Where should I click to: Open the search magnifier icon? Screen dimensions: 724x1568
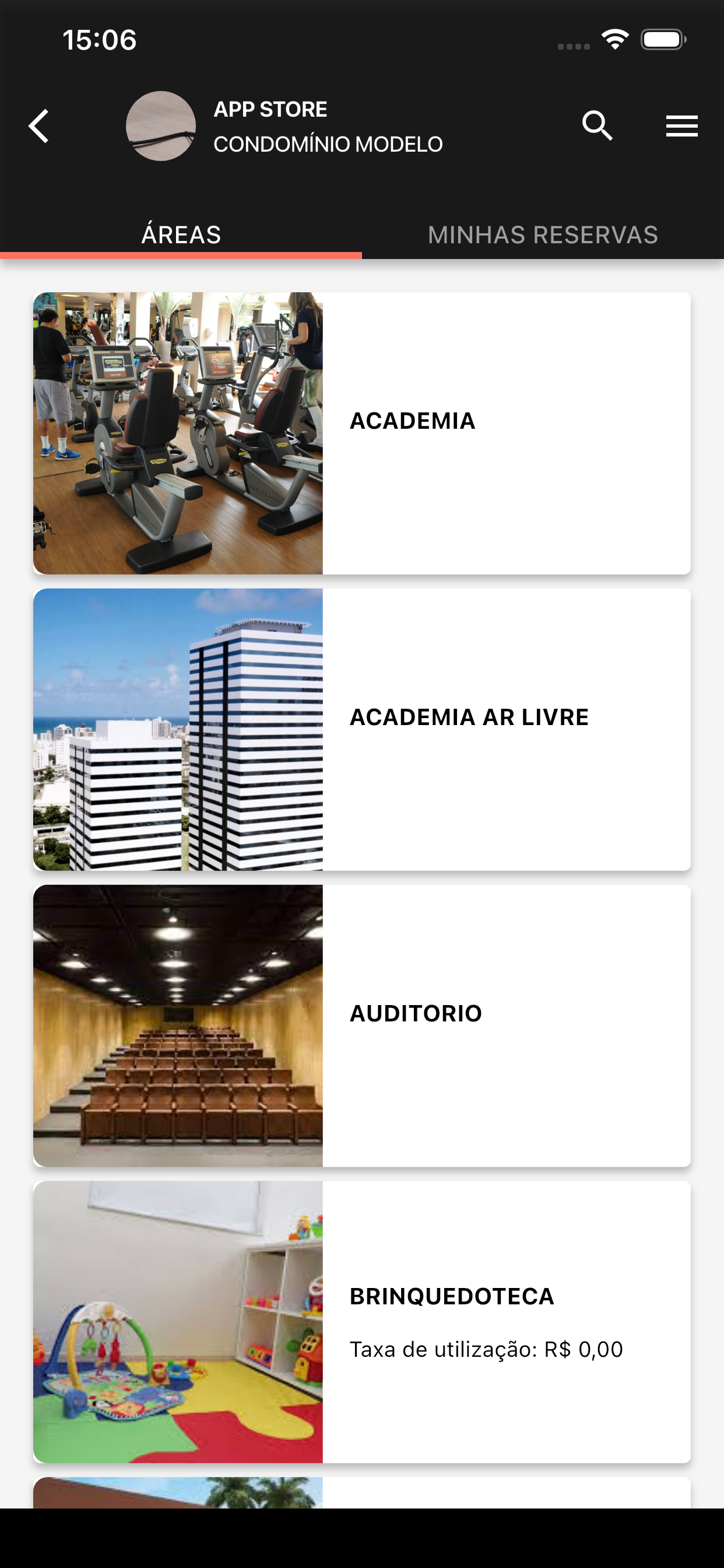[x=597, y=126]
